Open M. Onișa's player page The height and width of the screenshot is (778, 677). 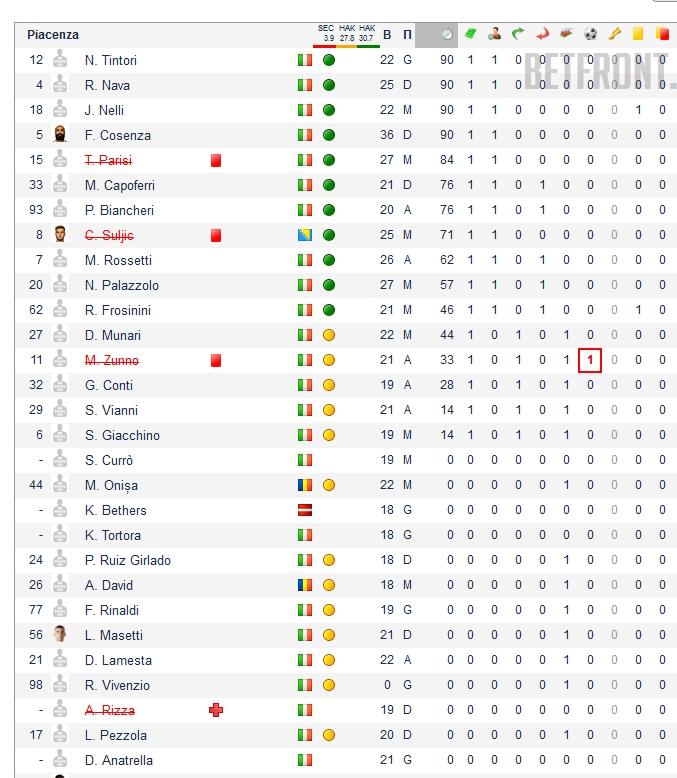point(111,485)
